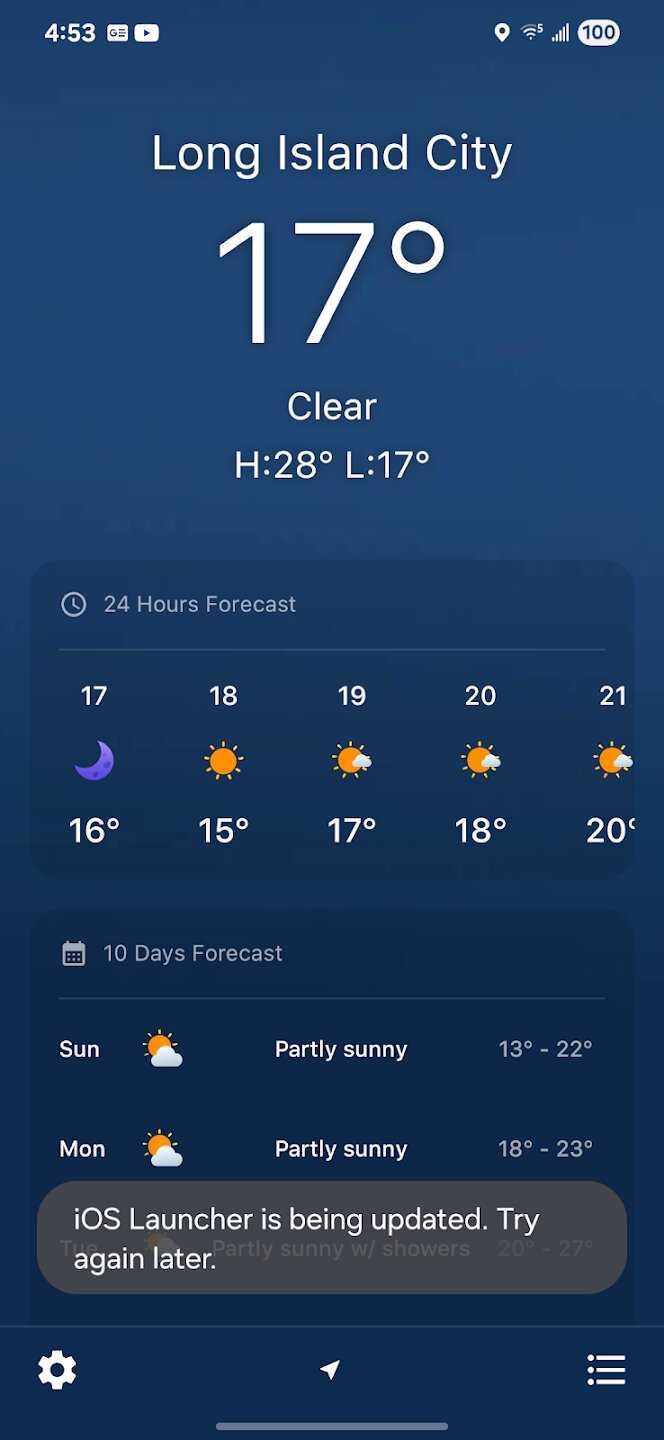Open weather settings gear
The image size is (664, 1440).
click(57, 1369)
